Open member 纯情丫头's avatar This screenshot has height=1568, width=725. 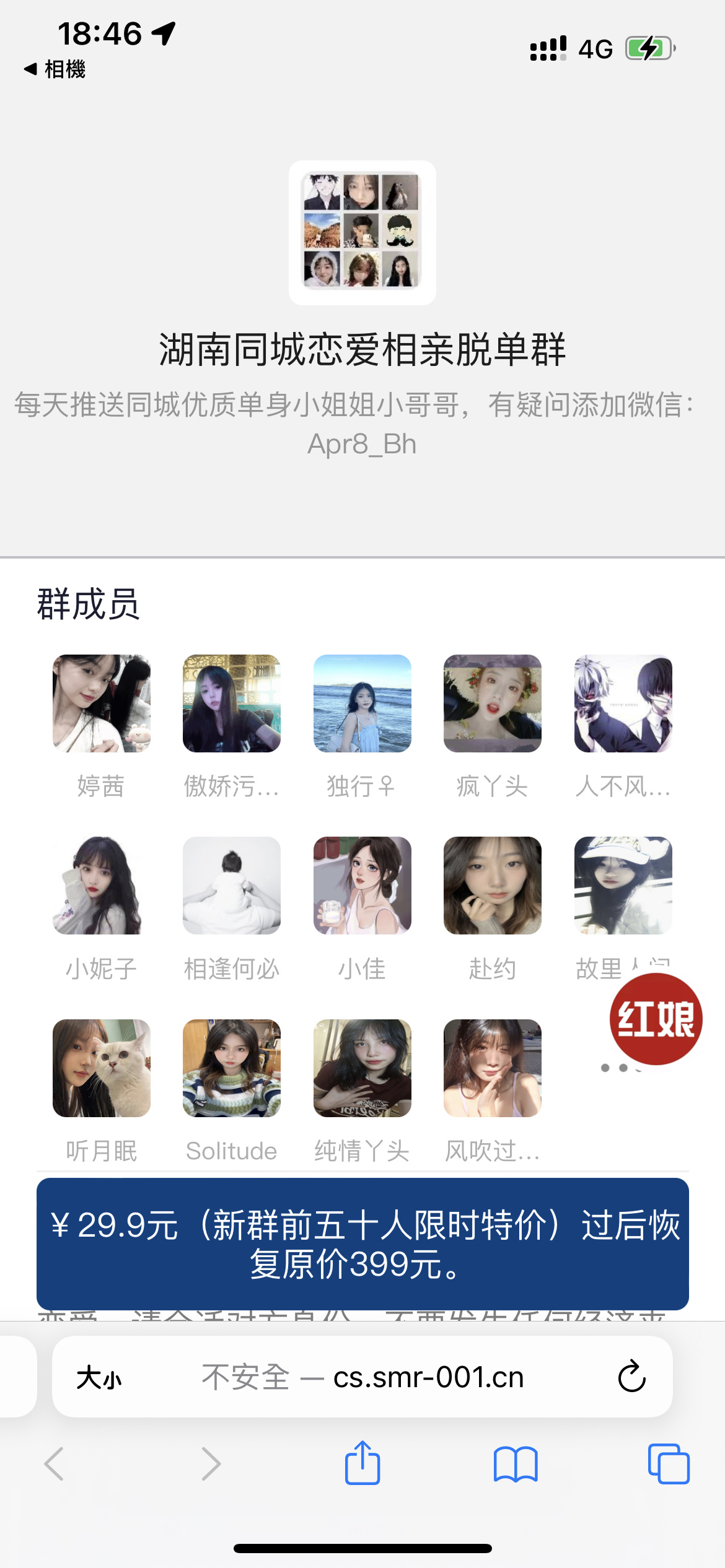point(362,1068)
